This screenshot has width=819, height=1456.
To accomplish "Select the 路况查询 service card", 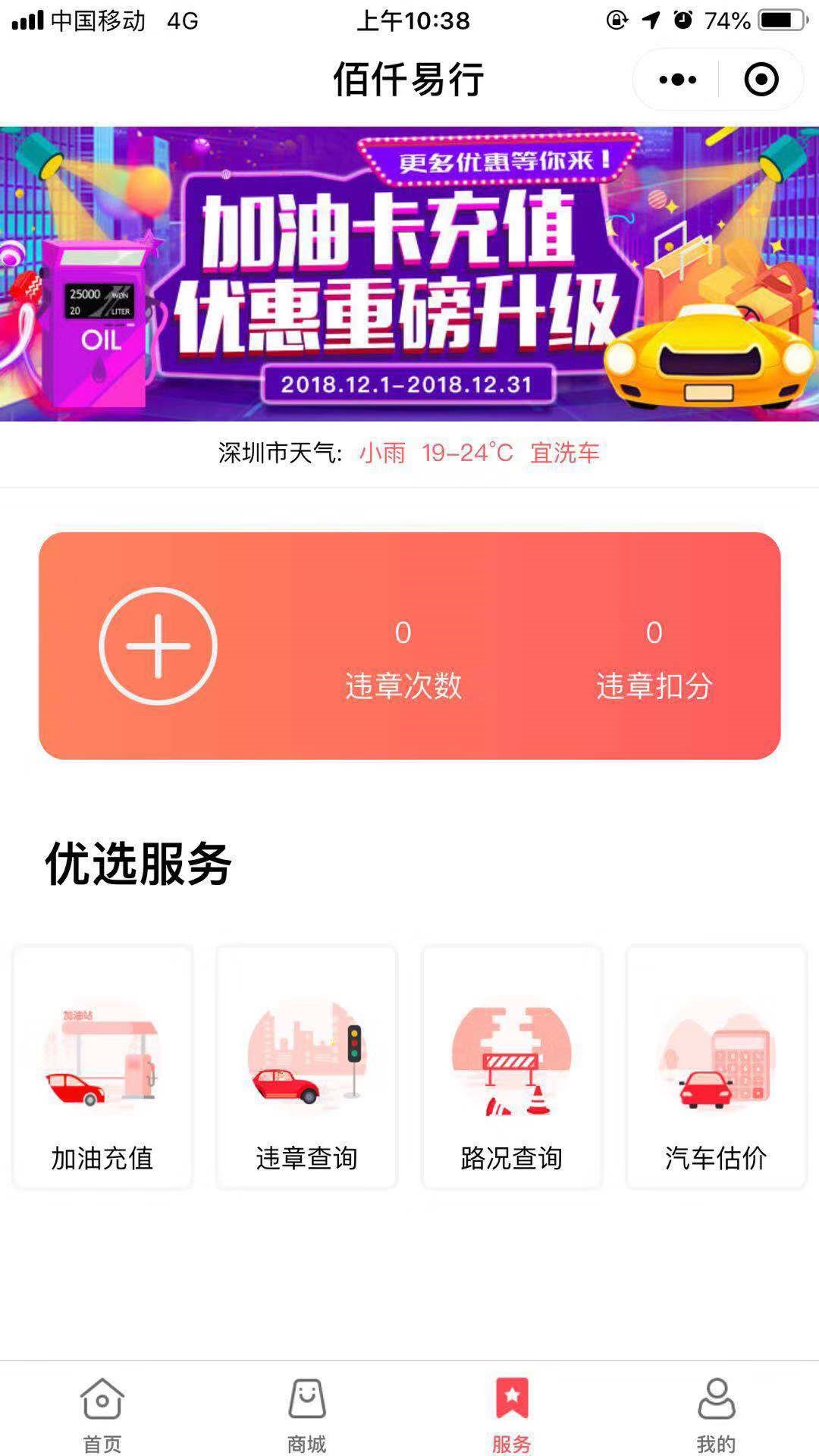I will (511, 1067).
